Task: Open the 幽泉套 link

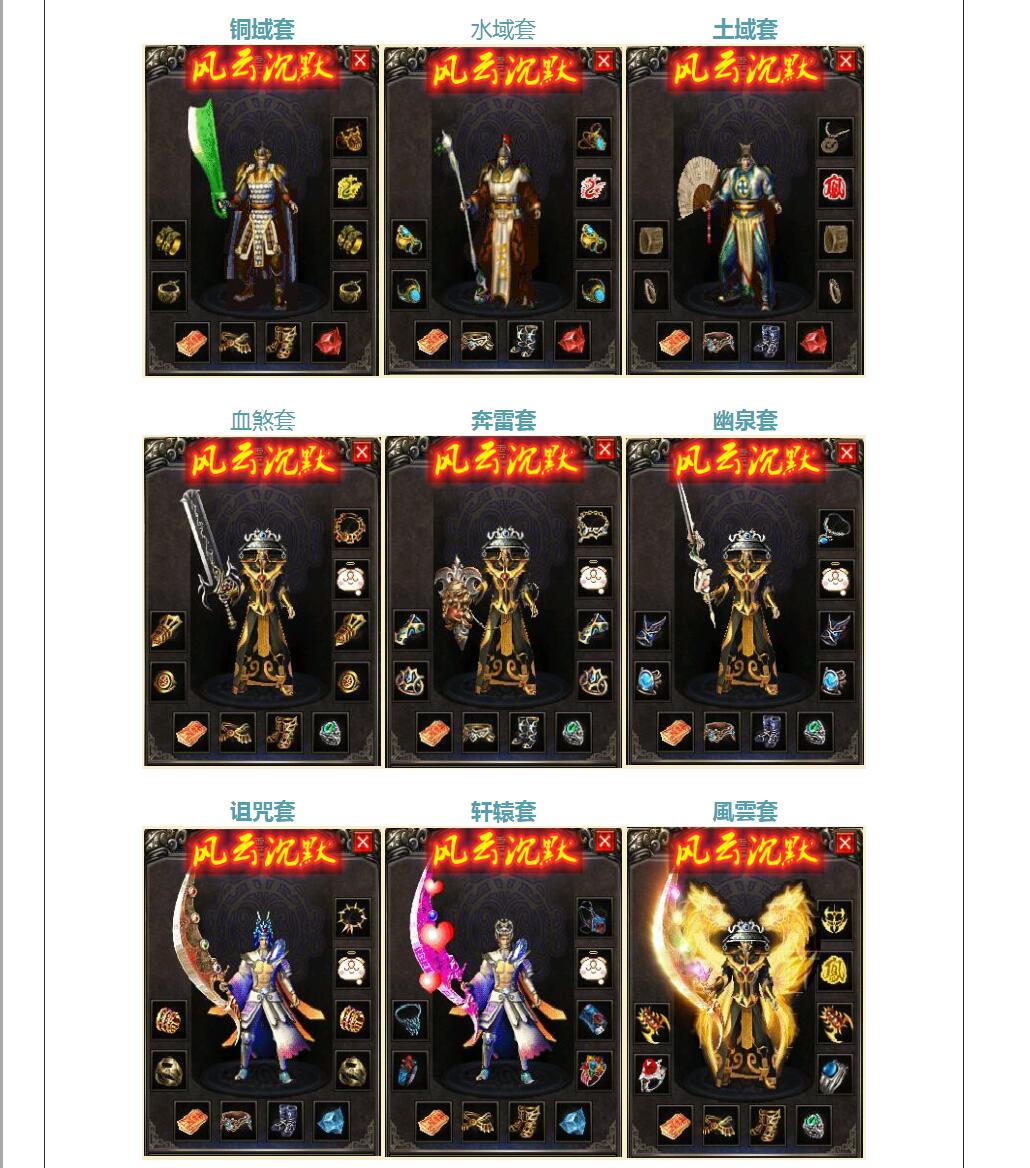Action: coord(744,421)
